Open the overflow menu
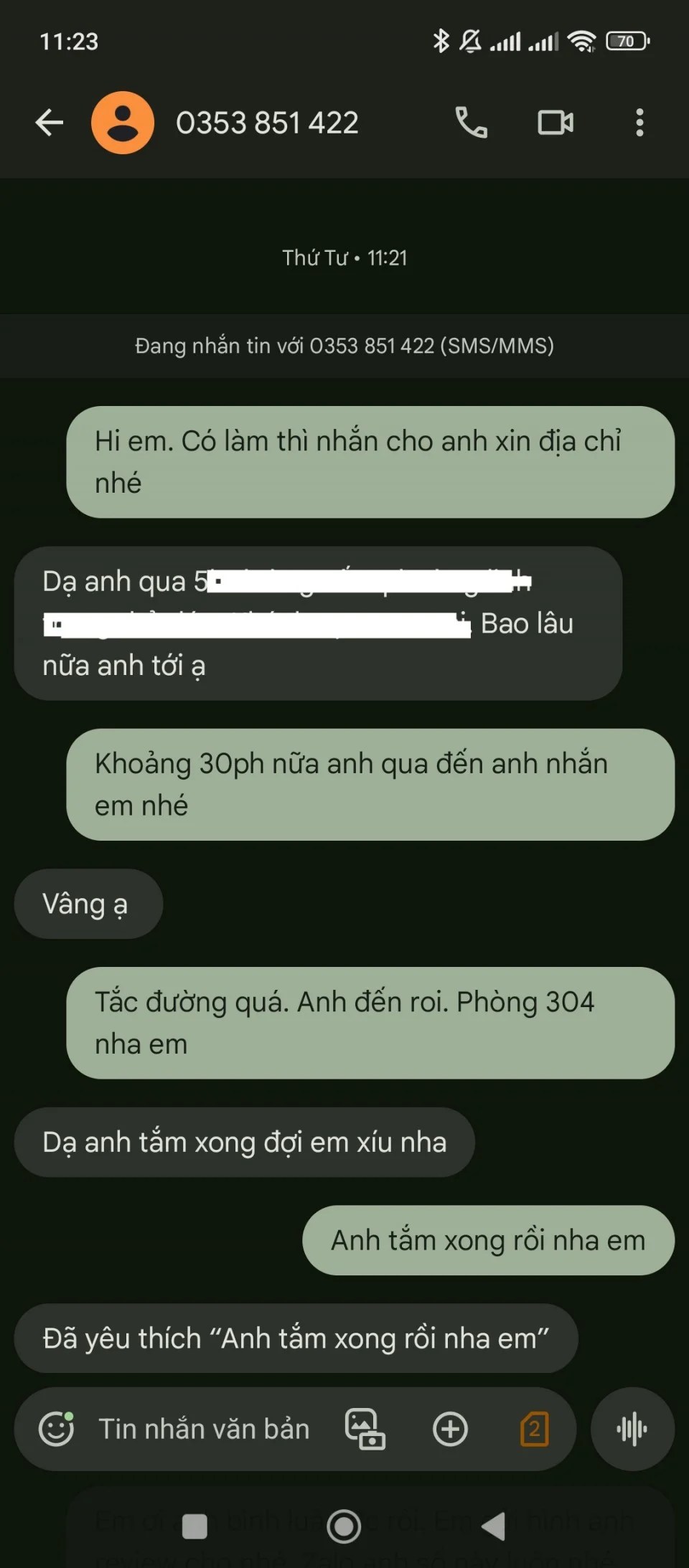 click(639, 123)
